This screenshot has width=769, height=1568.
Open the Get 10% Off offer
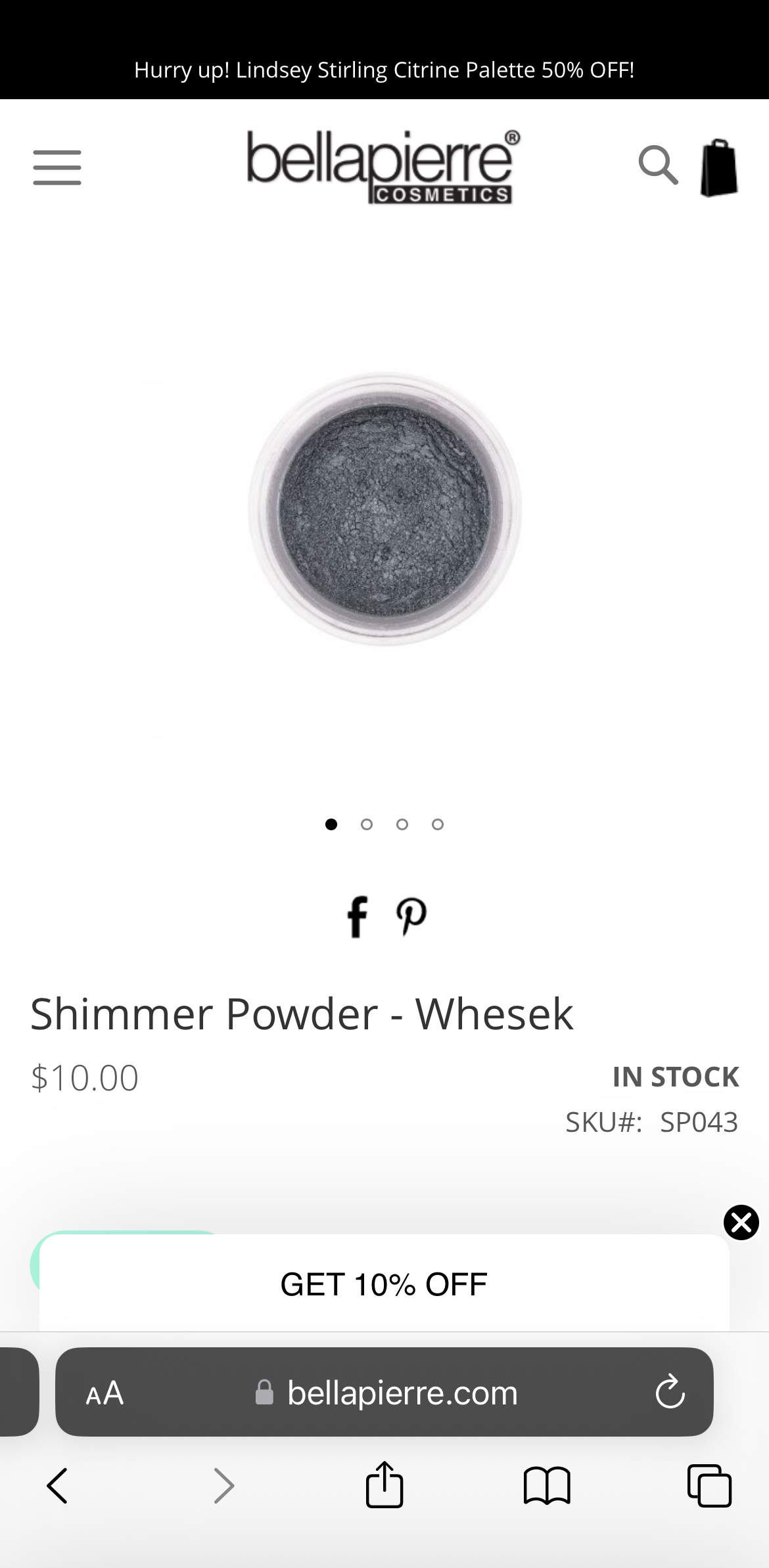click(384, 1284)
